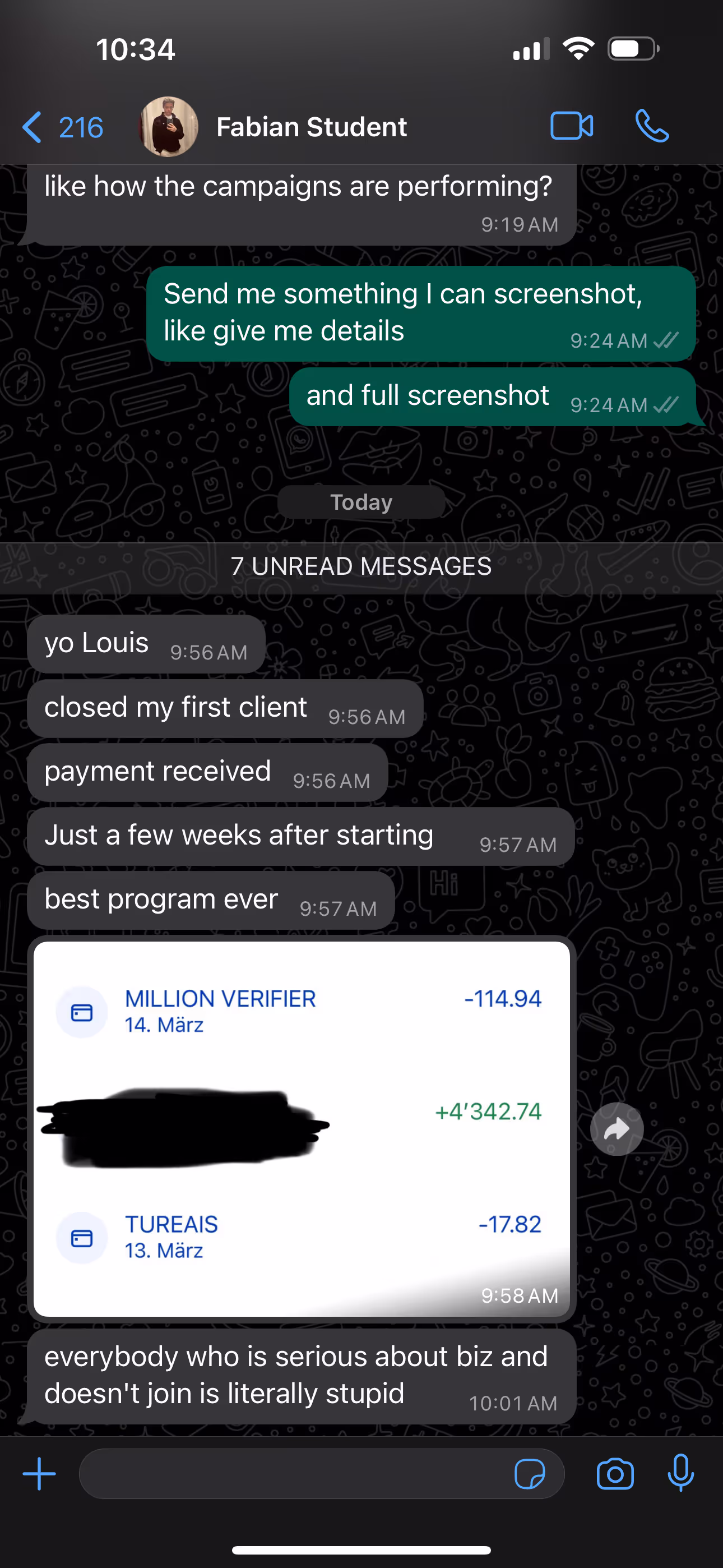This screenshot has width=723, height=1568.
Task: Forward the payment screenshot image
Action: click(x=617, y=1129)
